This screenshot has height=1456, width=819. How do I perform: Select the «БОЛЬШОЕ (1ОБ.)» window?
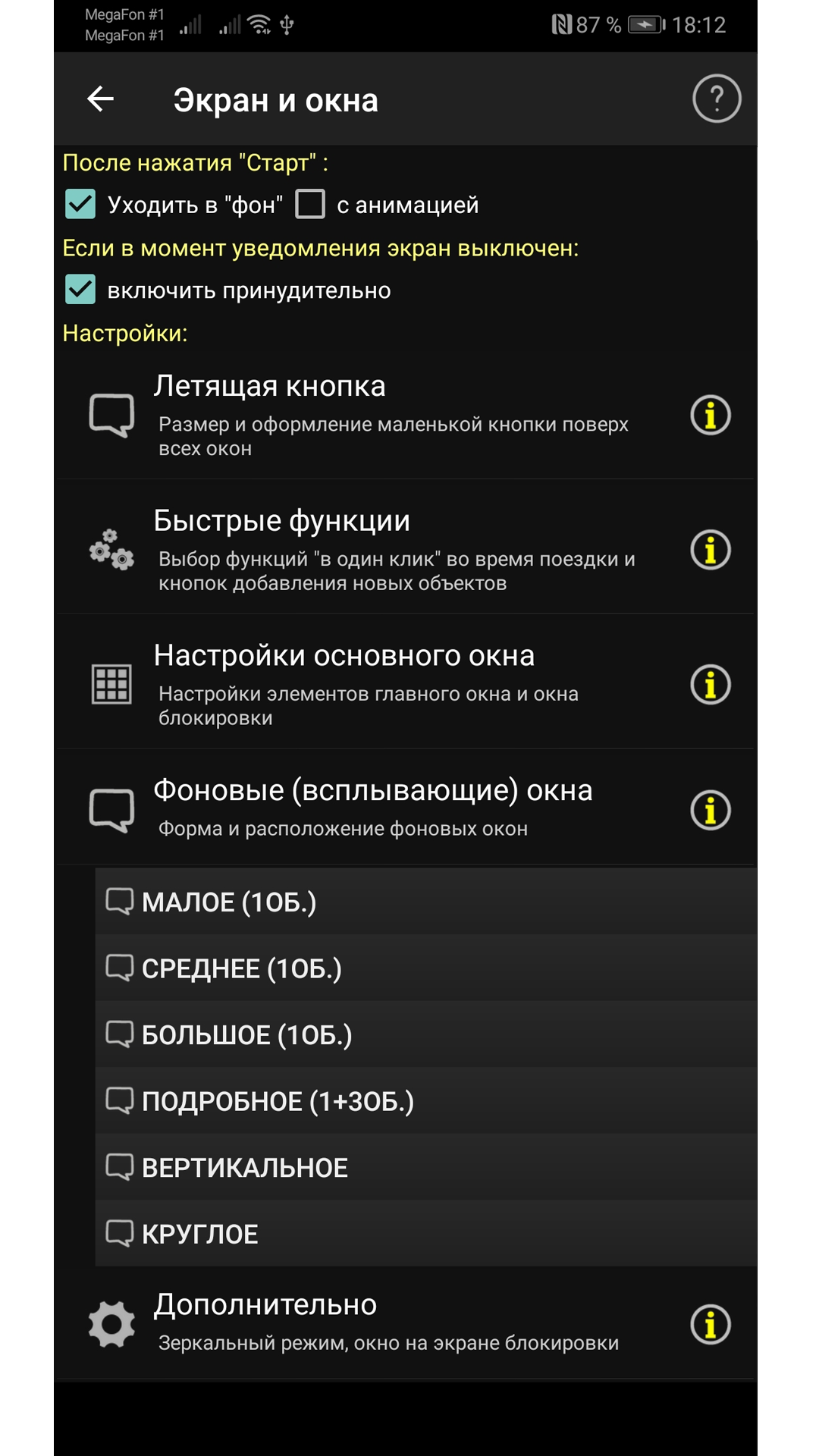425,1035
